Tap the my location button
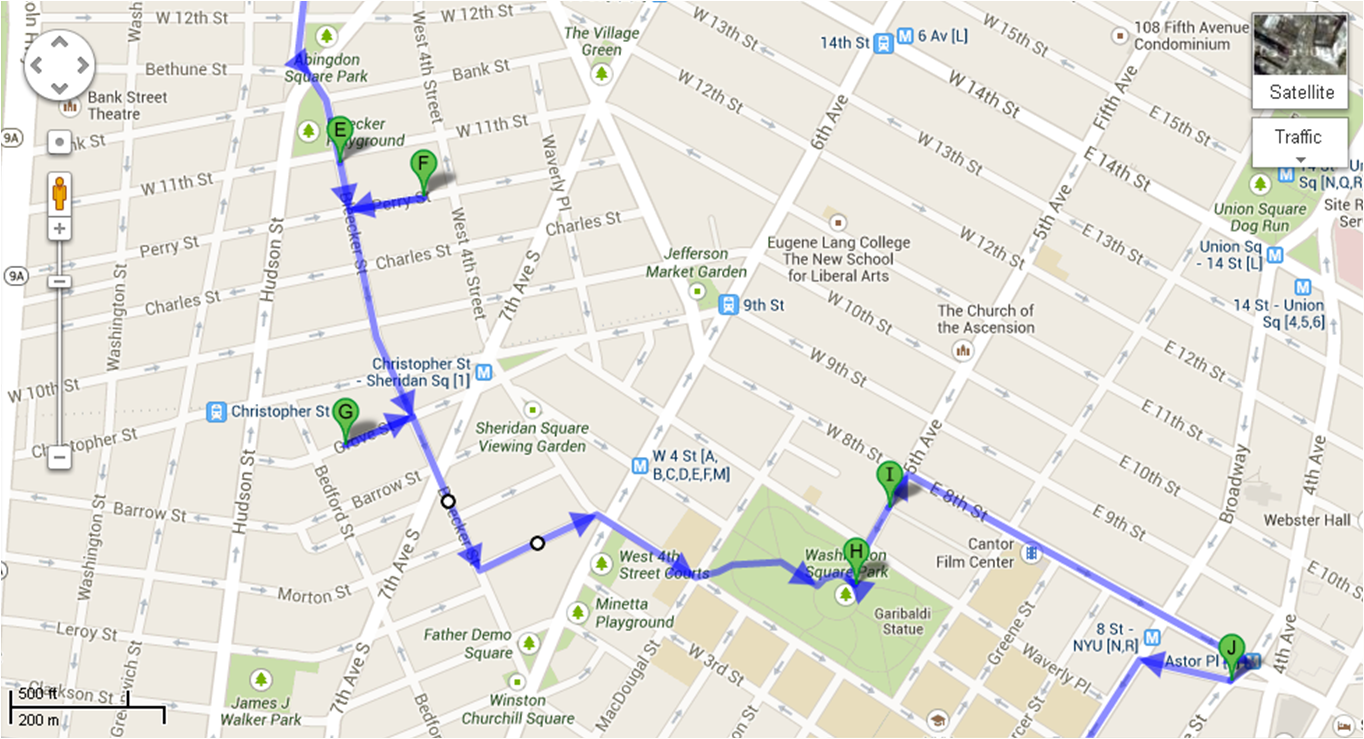The image size is (1364, 739). [60, 142]
